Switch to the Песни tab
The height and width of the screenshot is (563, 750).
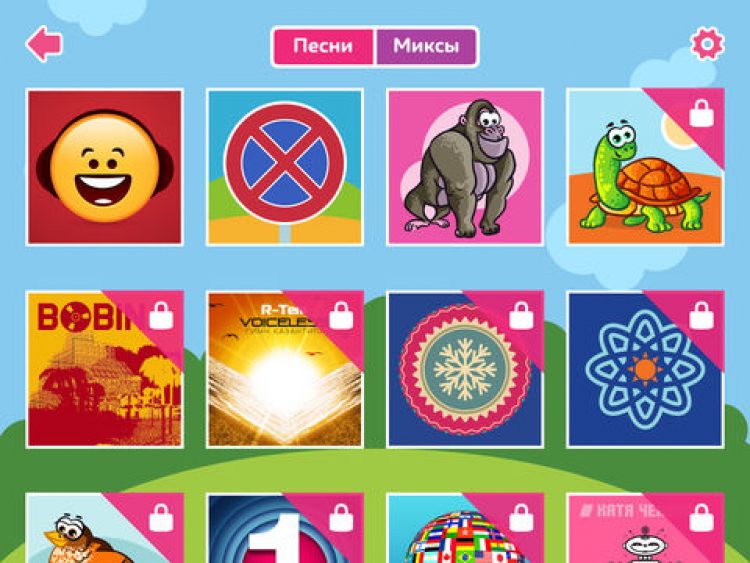tap(323, 46)
